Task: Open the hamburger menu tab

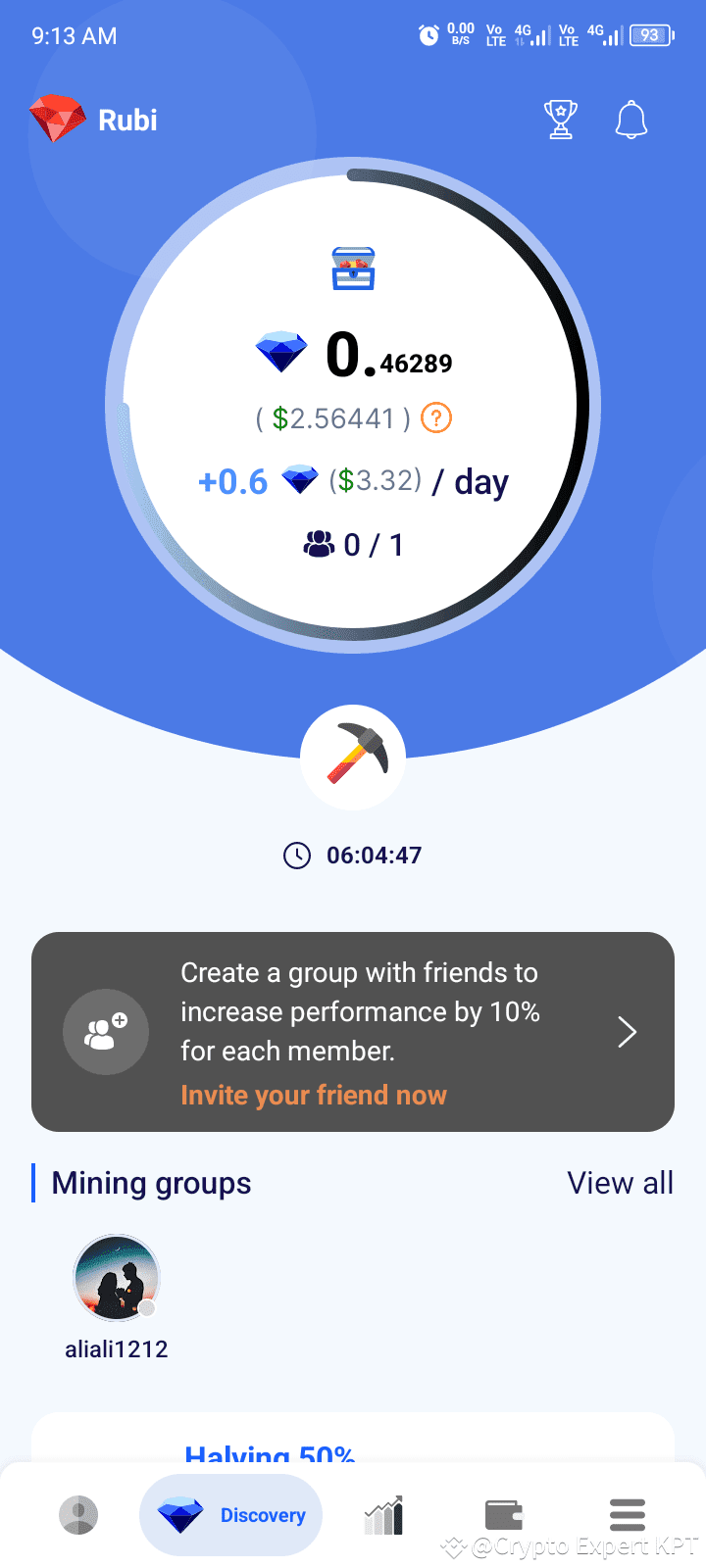Action: [627, 1515]
